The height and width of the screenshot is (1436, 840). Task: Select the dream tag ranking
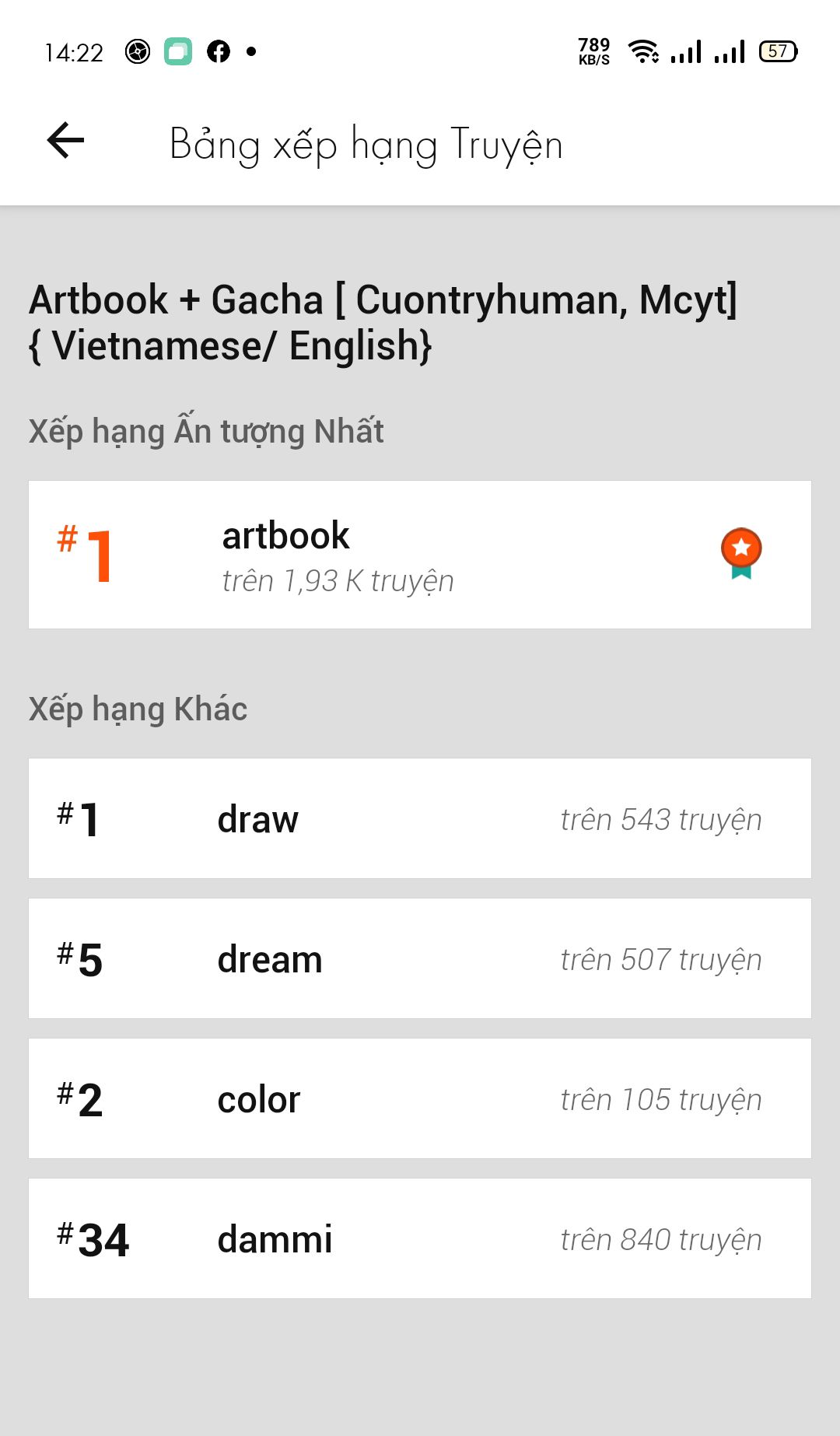[420, 958]
